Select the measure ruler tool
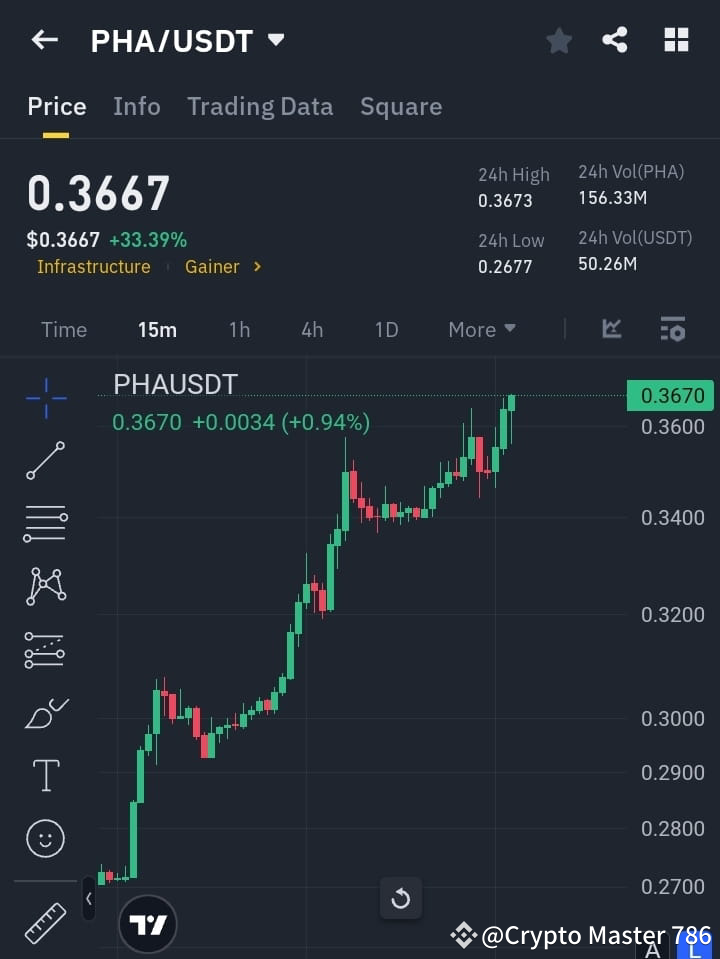Screen dimensions: 720x959 pyautogui.click(x=45, y=922)
